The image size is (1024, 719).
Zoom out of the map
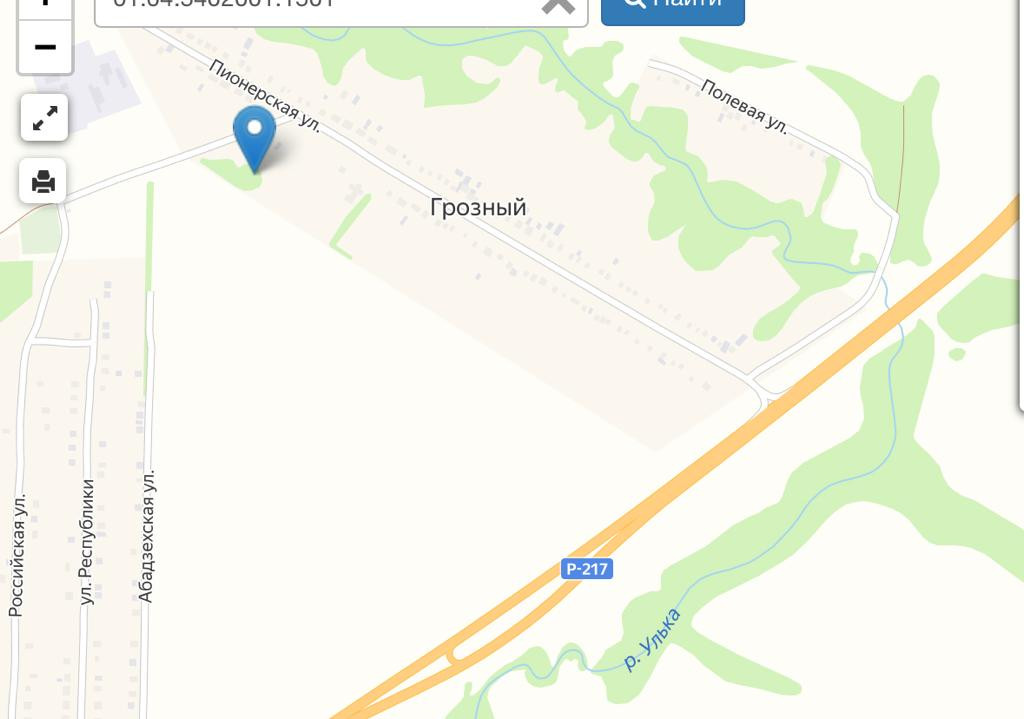coord(45,48)
